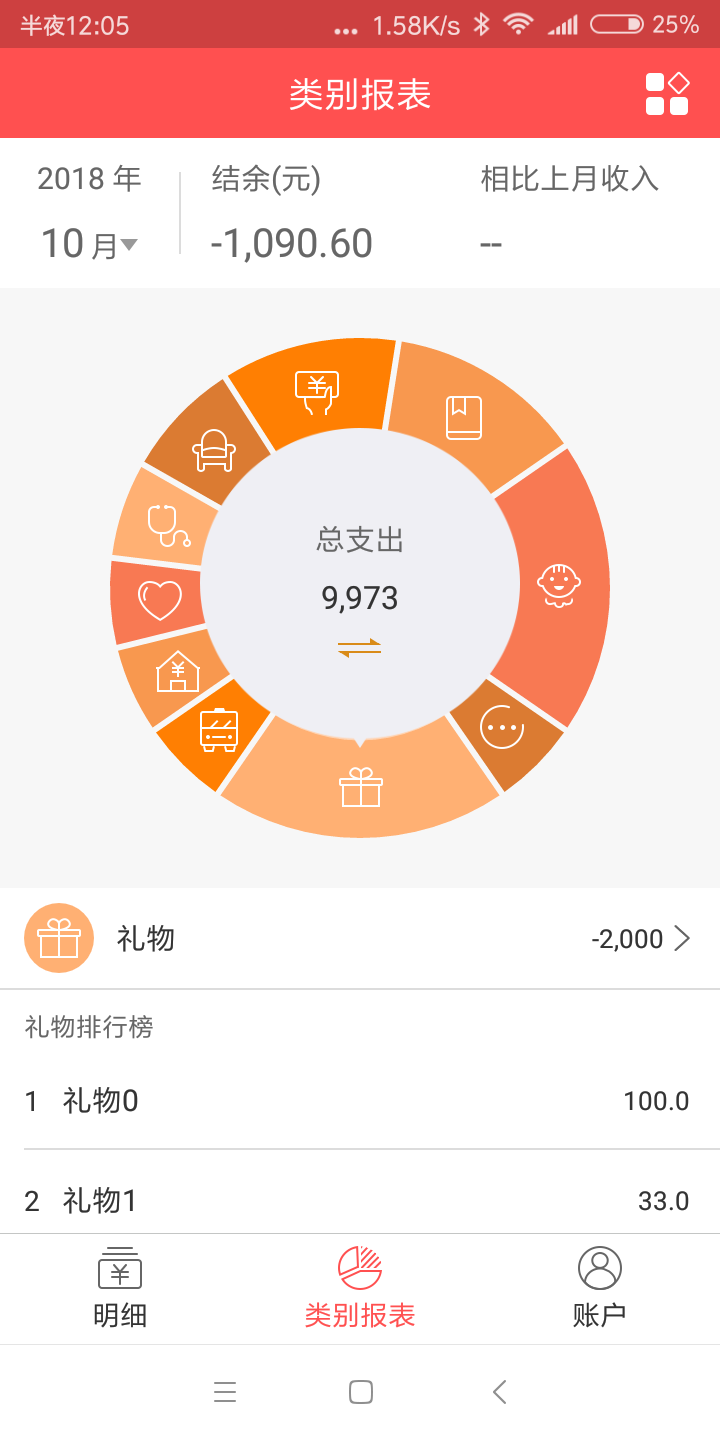Viewport: 720px width, 1440px height.
Task: Tap the 类别报表 bottom tab
Action: tap(360, 1288)
